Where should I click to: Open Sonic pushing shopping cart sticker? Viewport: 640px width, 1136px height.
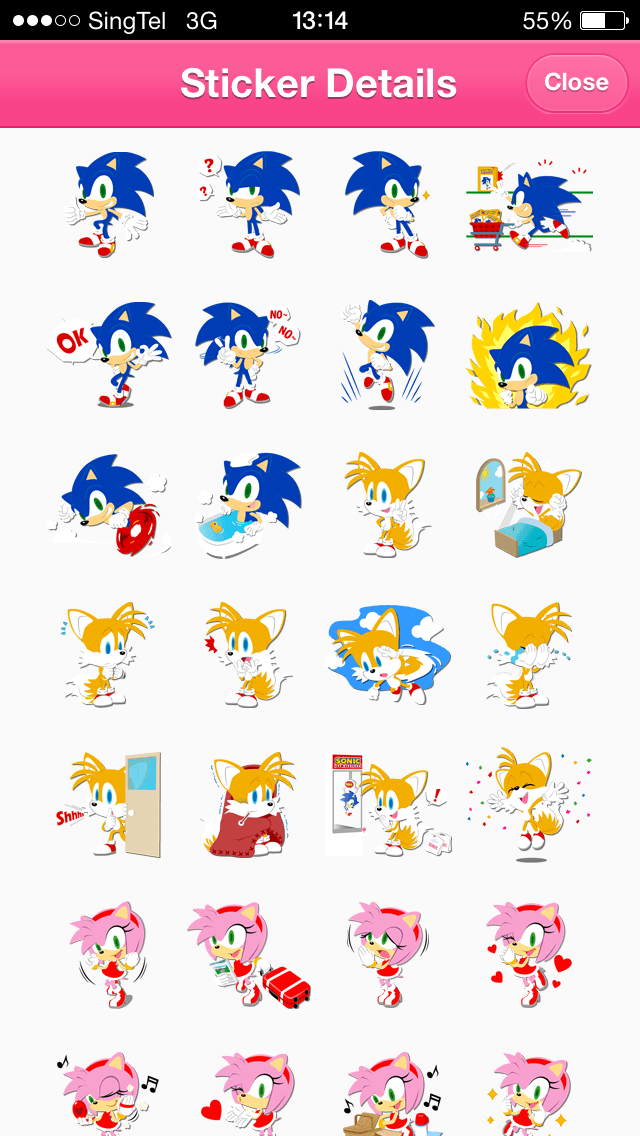click(x=528, y=205)
